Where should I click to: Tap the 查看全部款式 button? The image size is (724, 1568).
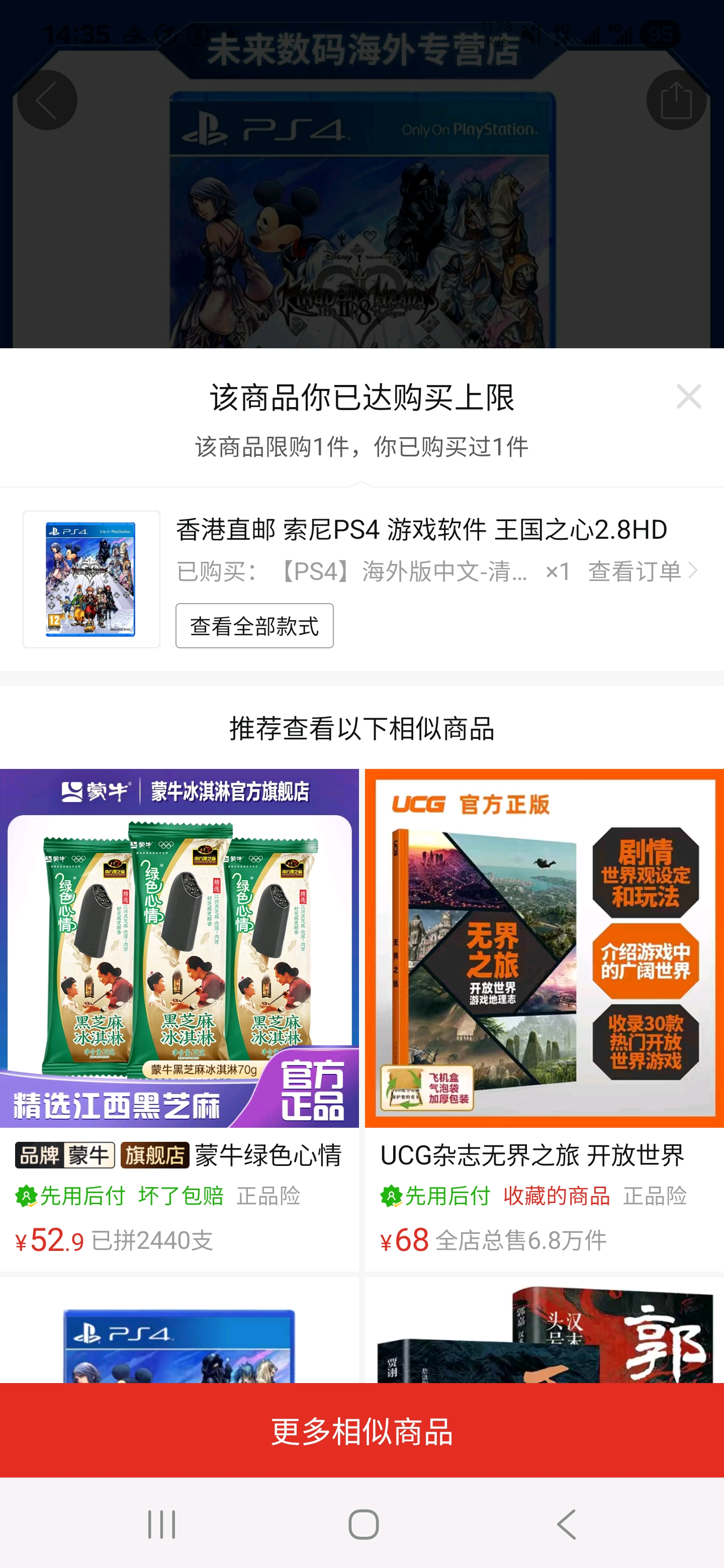[x=254, y=626]
